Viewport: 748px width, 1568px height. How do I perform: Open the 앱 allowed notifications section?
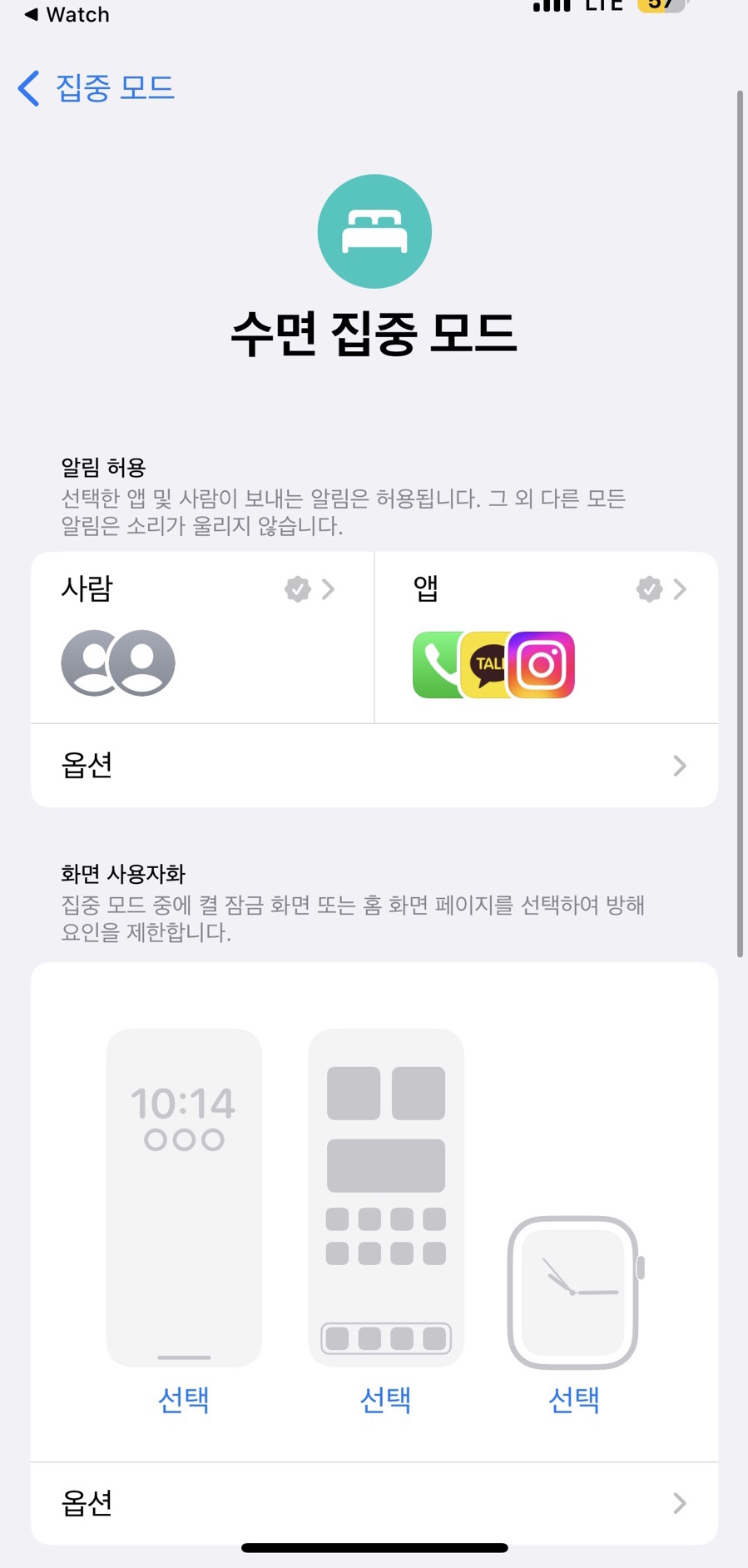click(547, 638)
